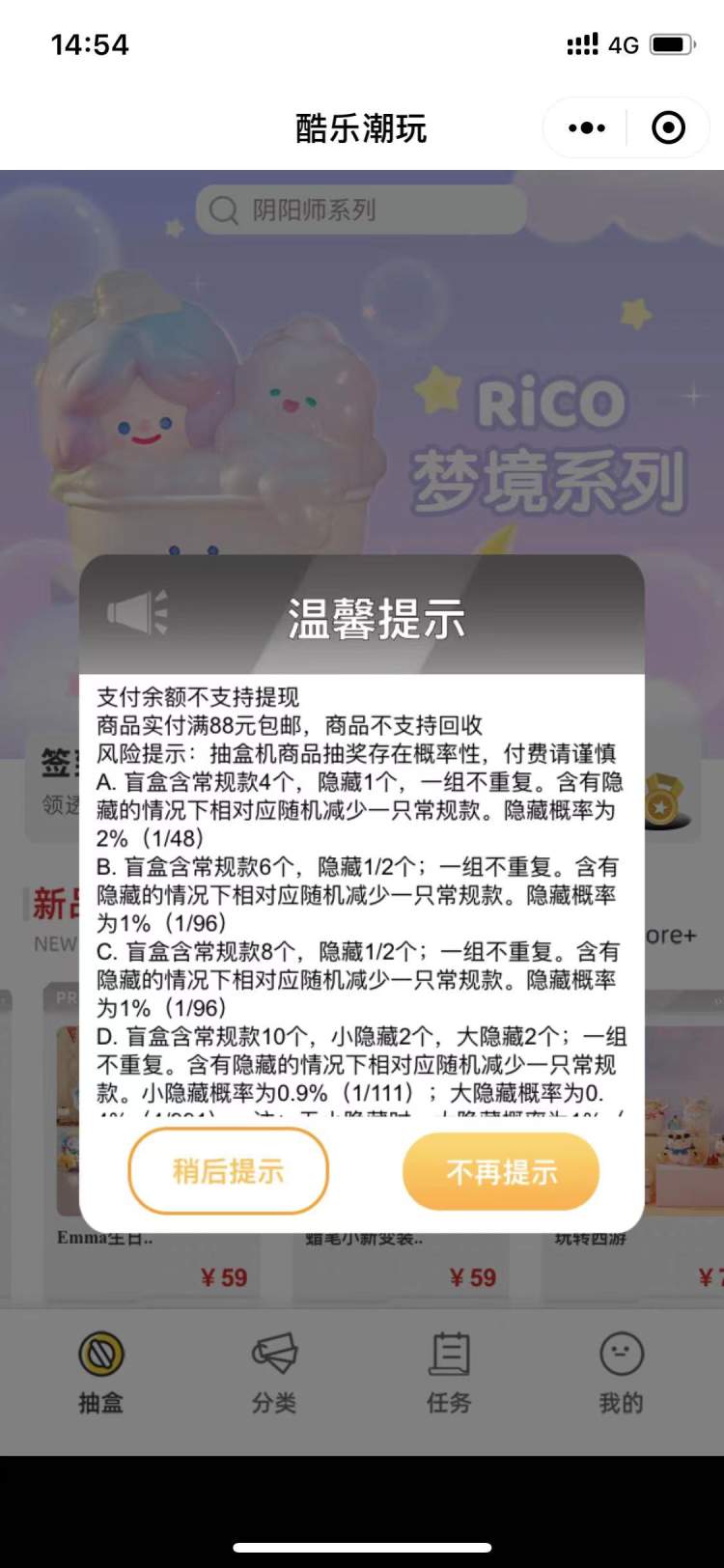Tap the 稍后提示 button
This screenshot has width=724, height=1568.
228,1171
